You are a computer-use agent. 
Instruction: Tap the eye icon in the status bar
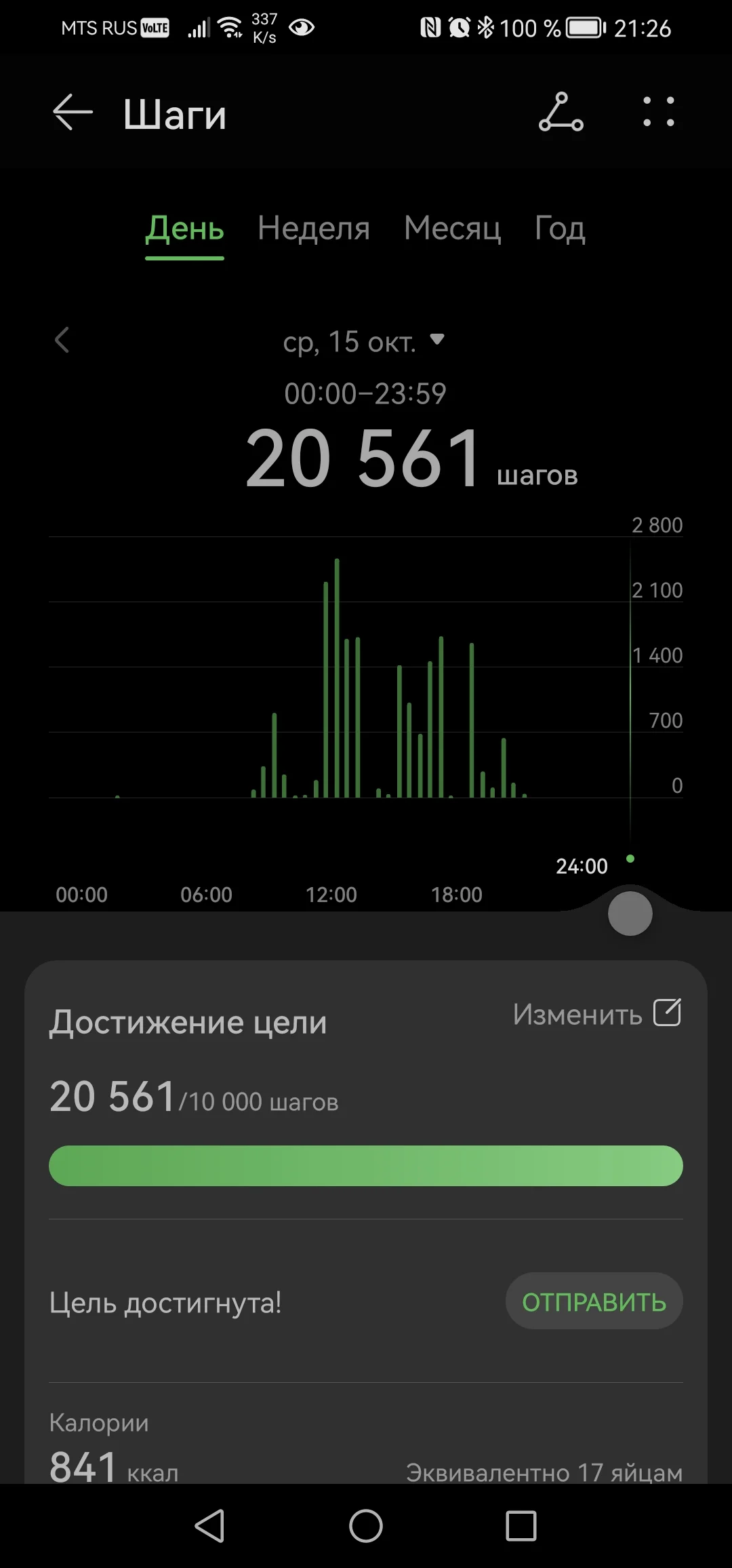click(x=301, y=28)
